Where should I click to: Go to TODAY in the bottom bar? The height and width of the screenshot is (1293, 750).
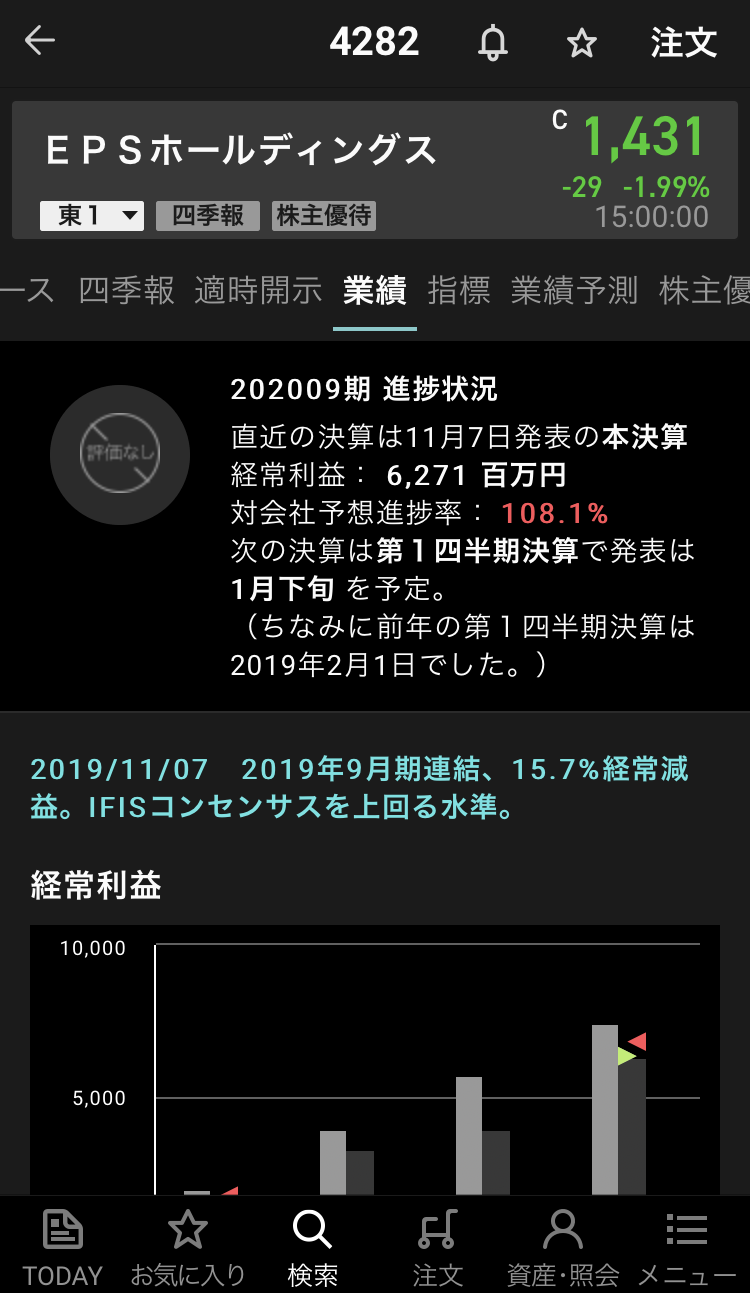(x=63, y=1246)
